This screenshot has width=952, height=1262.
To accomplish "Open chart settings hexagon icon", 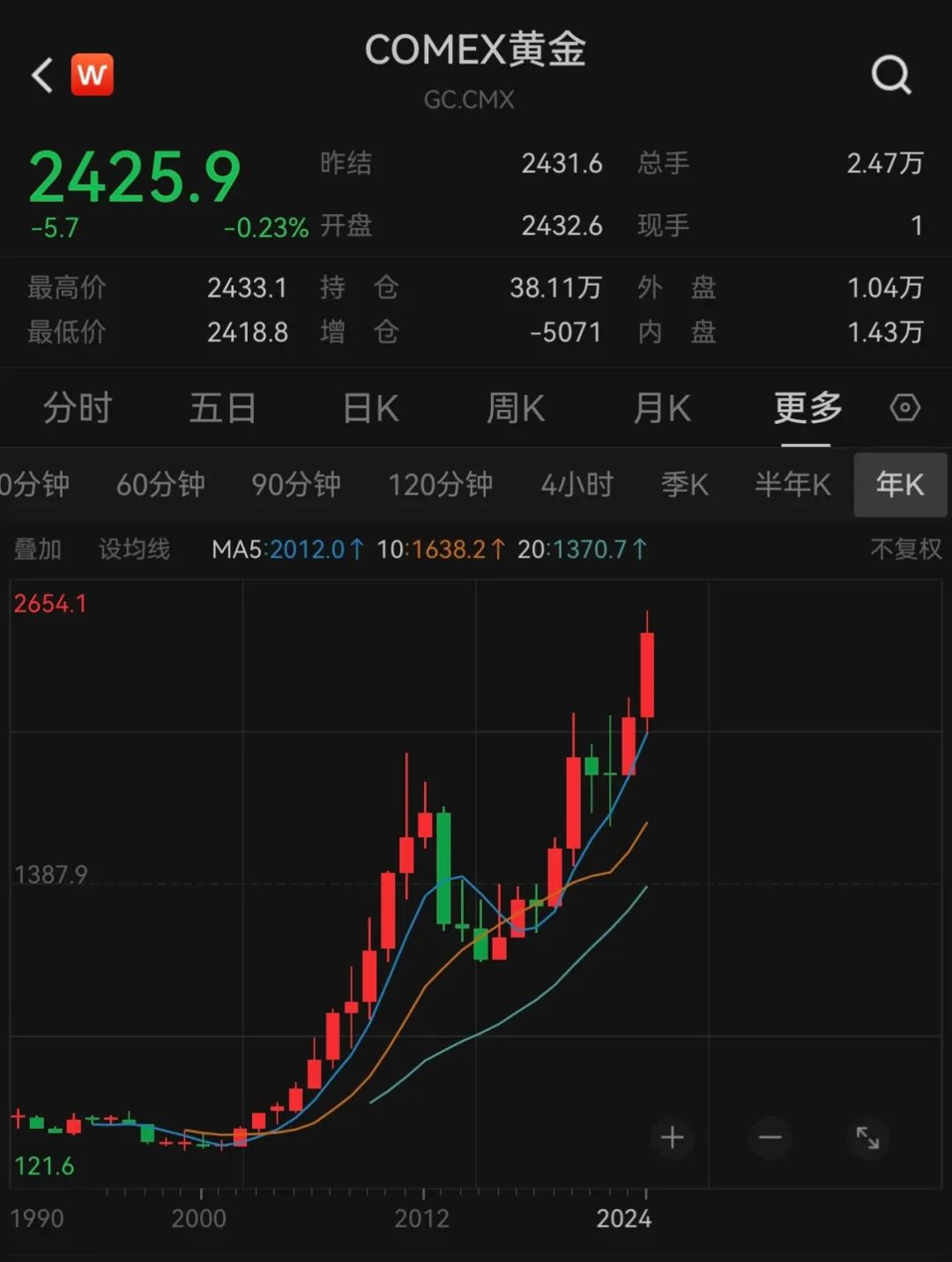I will (x=905, y=408).
